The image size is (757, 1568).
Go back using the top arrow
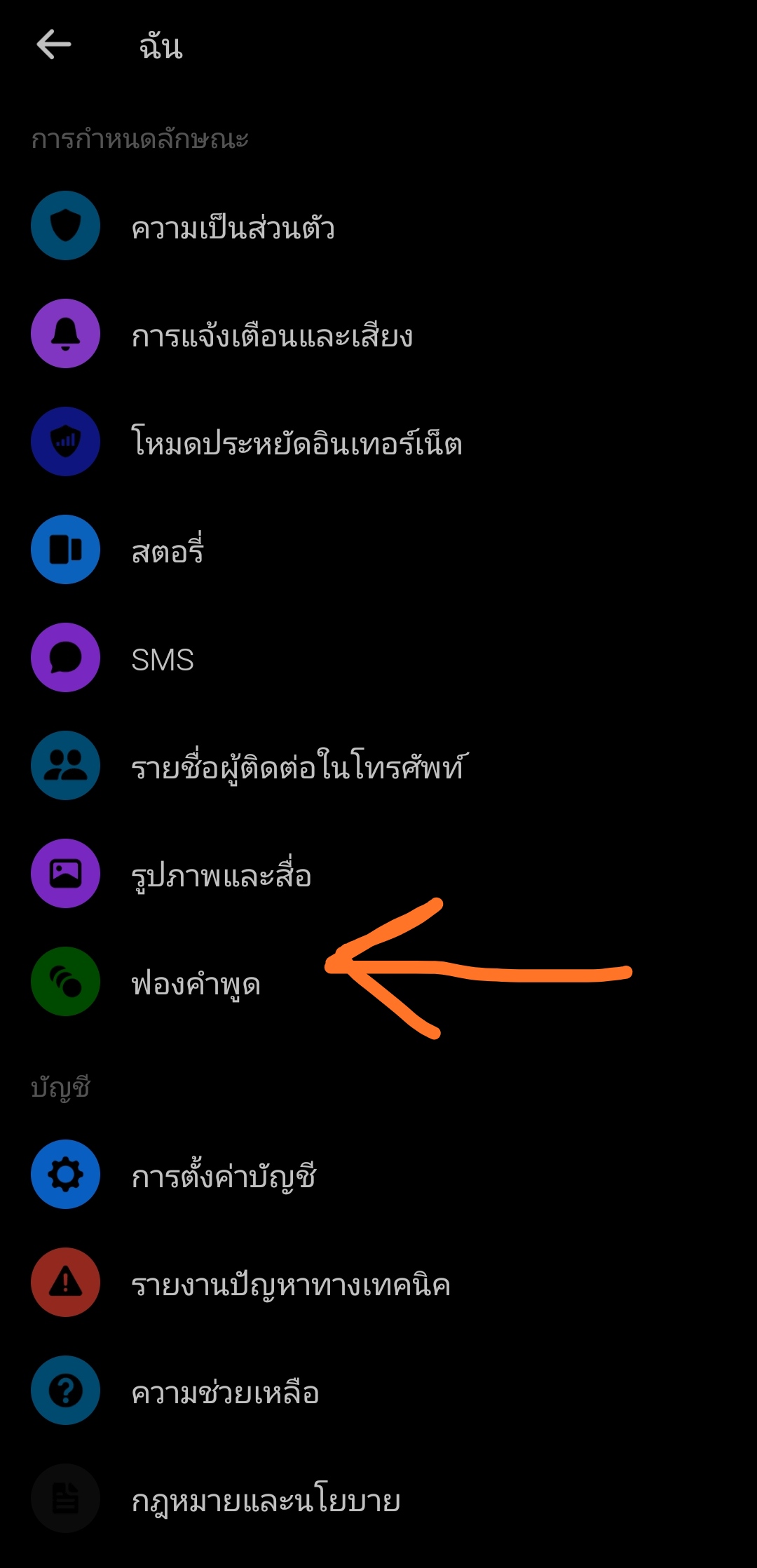(x=54, y=45)
